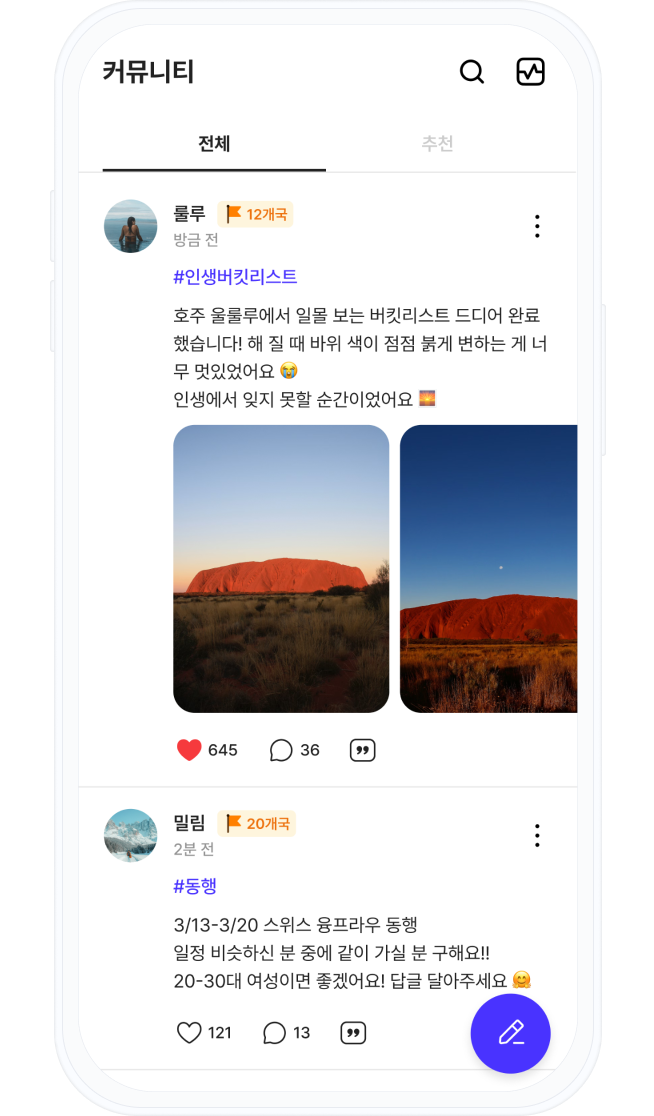
Task: Open the 36 comments on 룰루's post
Action: (281, 750)
